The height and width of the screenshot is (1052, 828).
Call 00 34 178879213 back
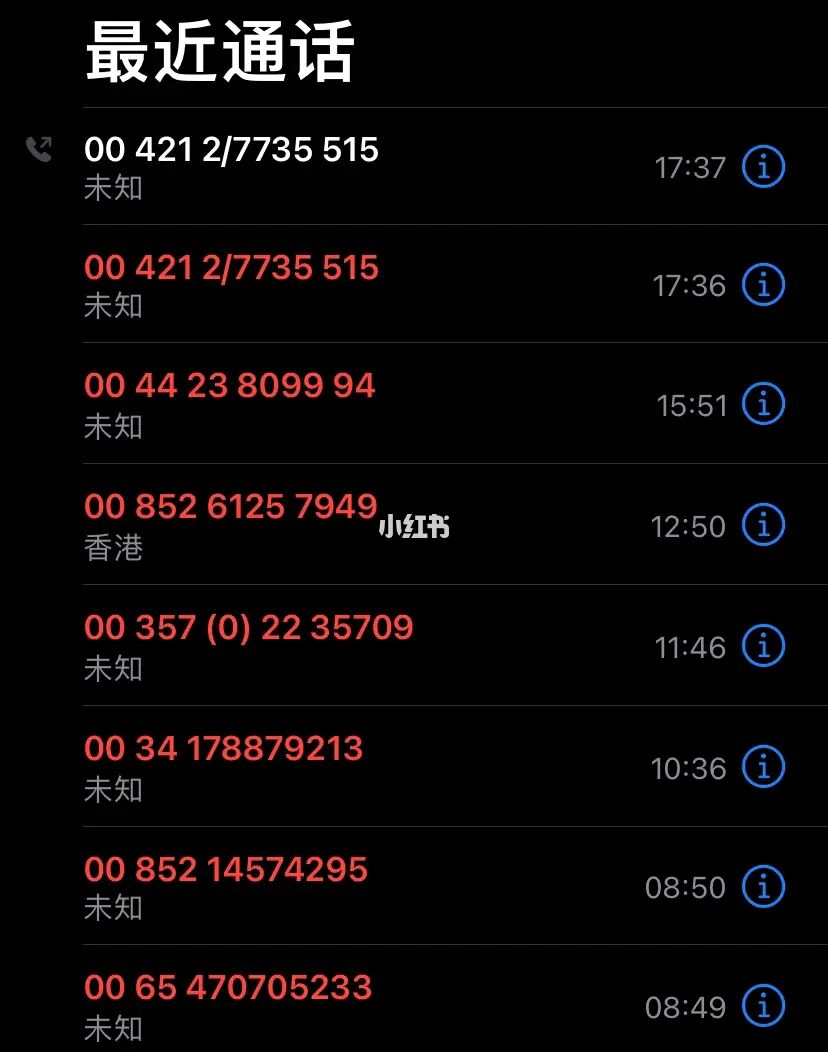pyautogui.click(x=223, y=749)
